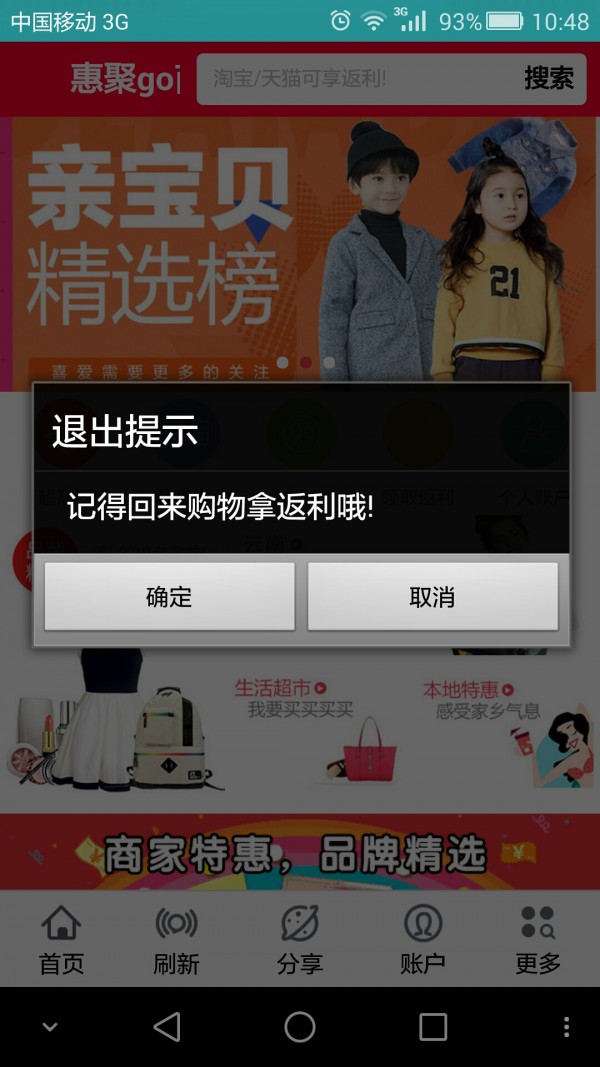600x1067 pixels.
Task: Tap the system back button
Action: click(x=167, y=1027)
